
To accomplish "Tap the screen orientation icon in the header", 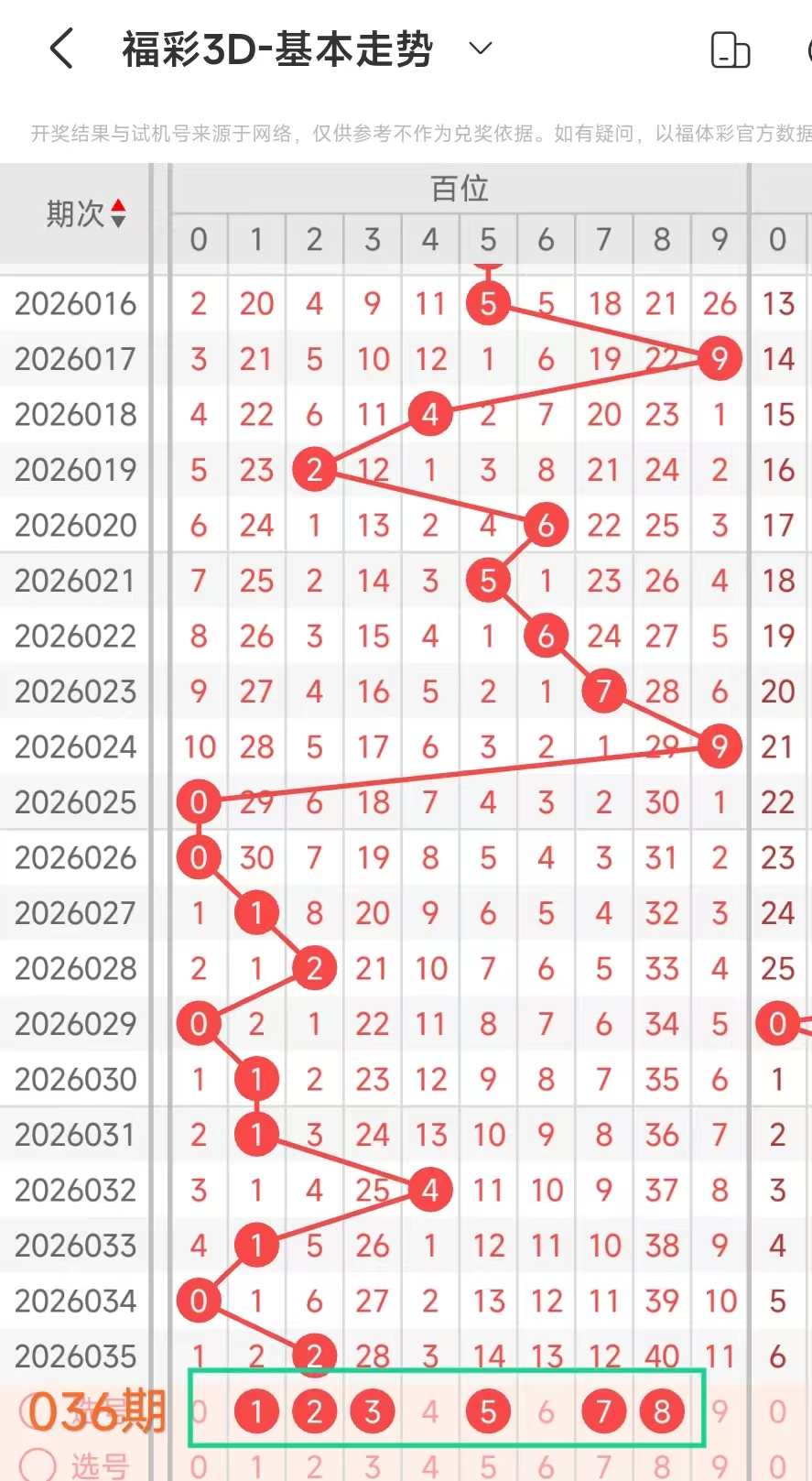I will pos(730,50).
